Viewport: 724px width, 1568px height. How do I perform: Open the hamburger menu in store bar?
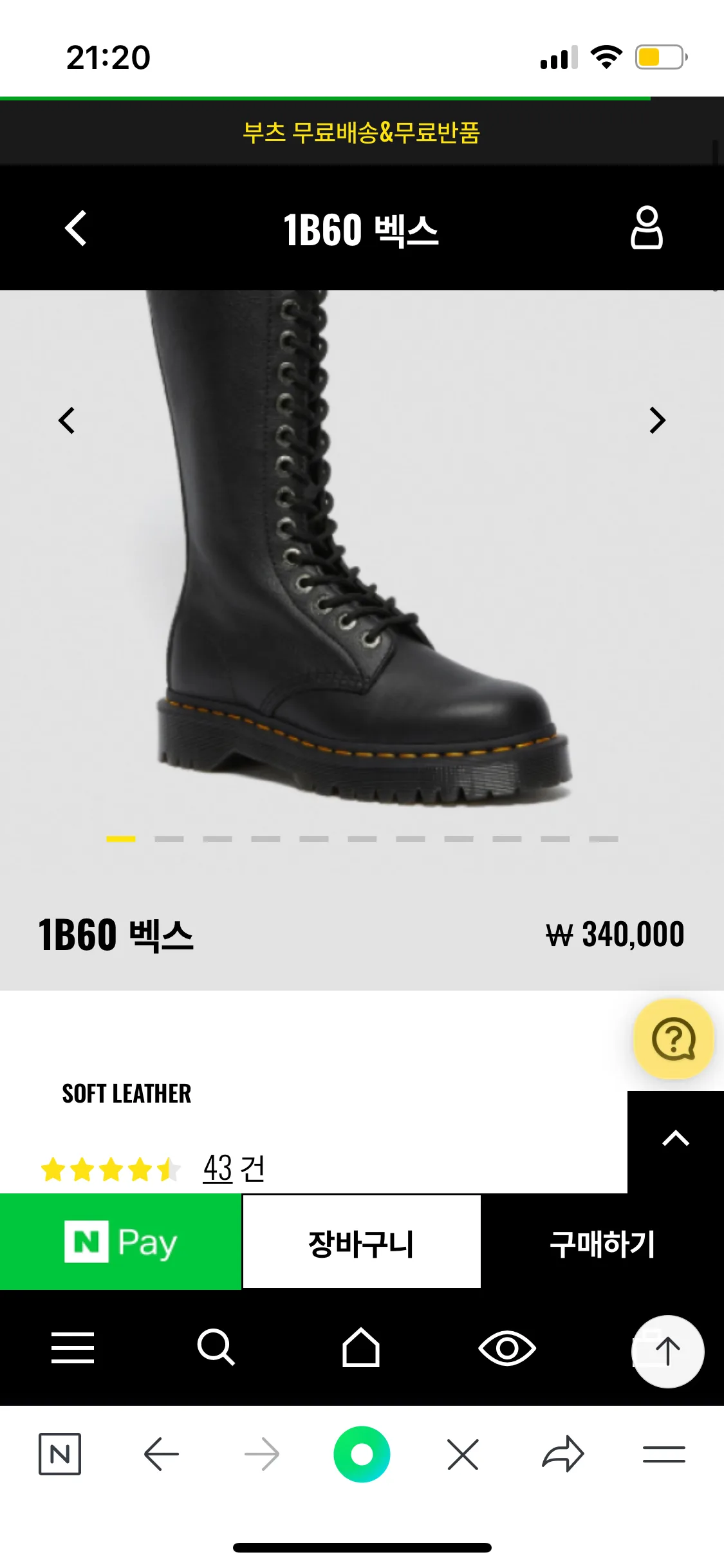click(73, 1347)
